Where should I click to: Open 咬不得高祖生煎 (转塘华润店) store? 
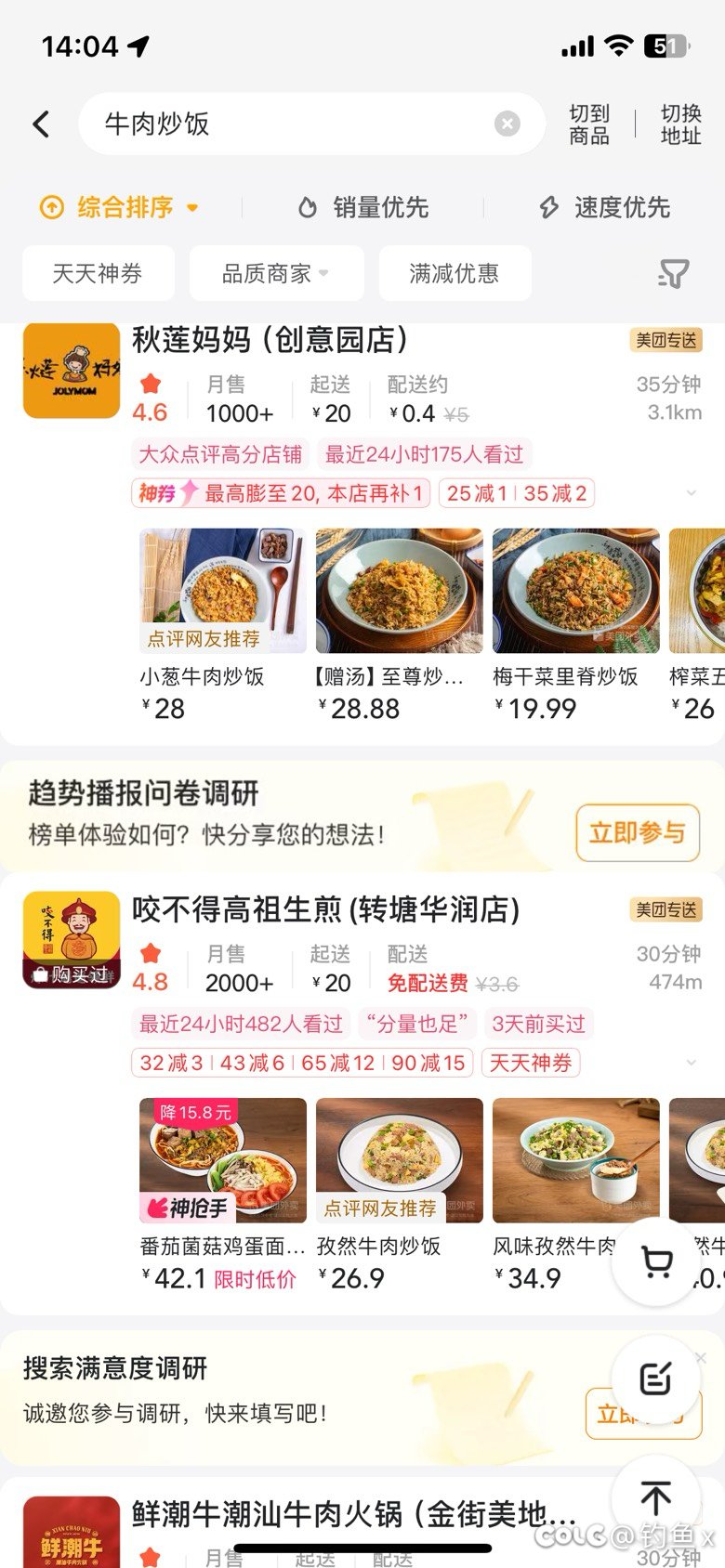click(x=325, y=909)
